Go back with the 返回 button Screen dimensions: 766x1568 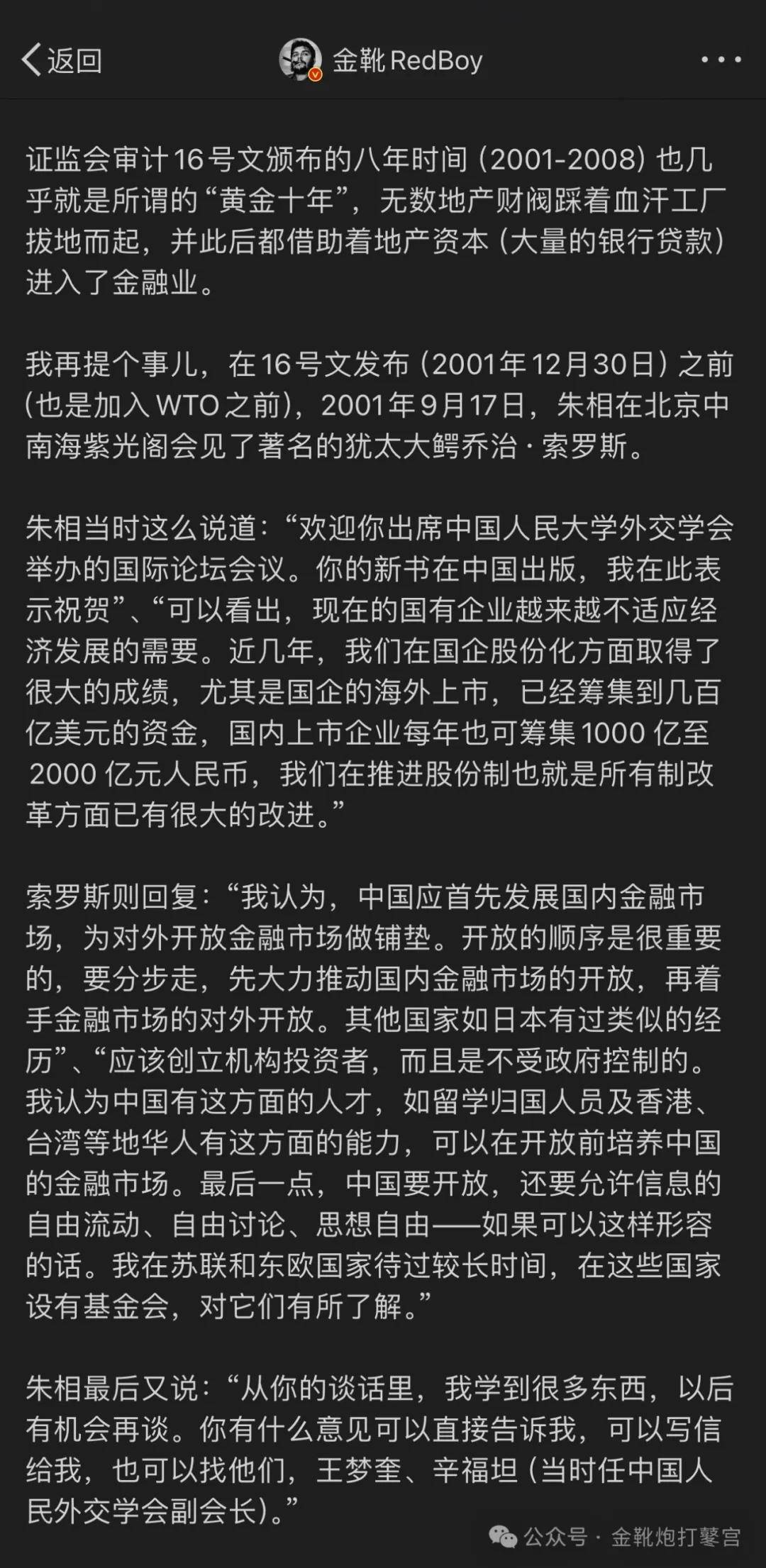62,61
